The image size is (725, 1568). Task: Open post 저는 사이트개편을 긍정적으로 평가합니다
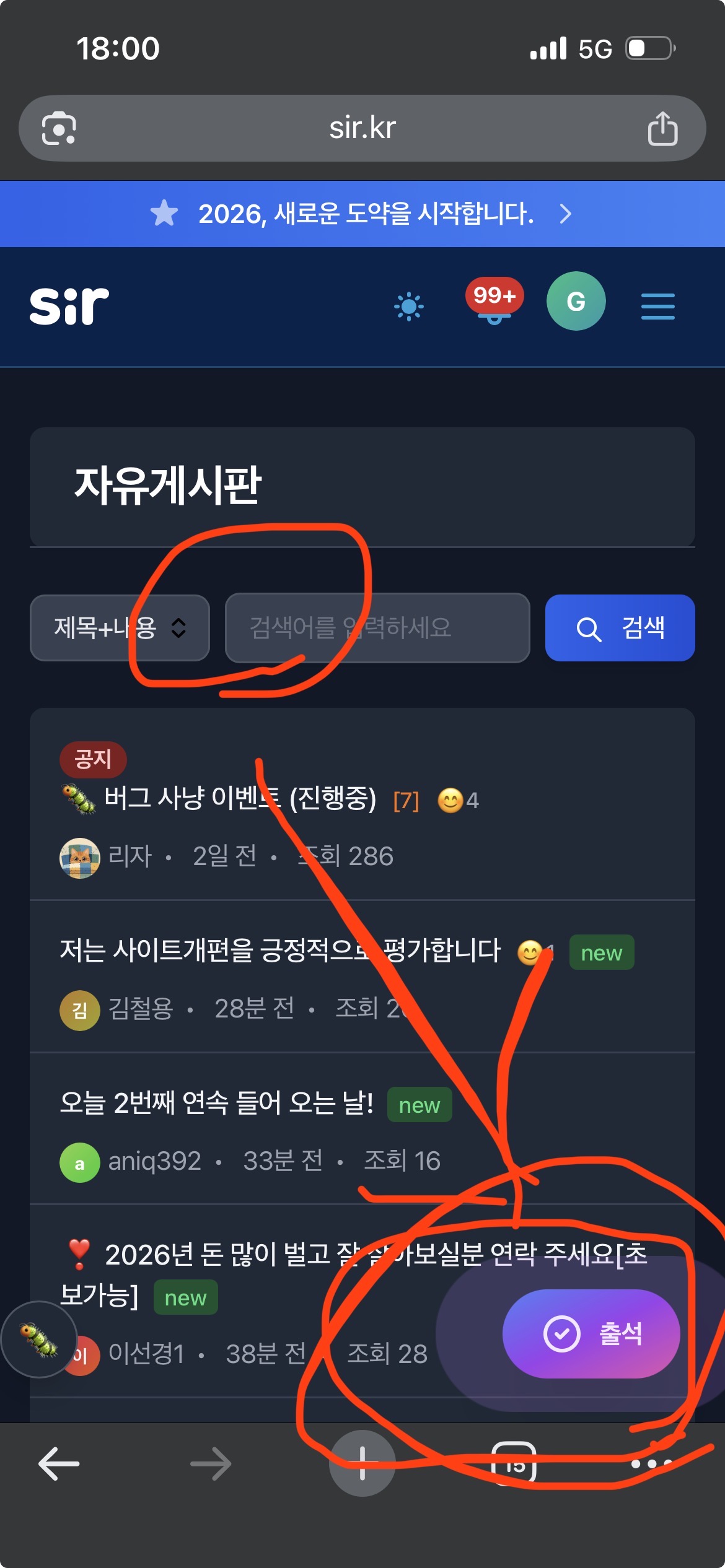(279, 951)
